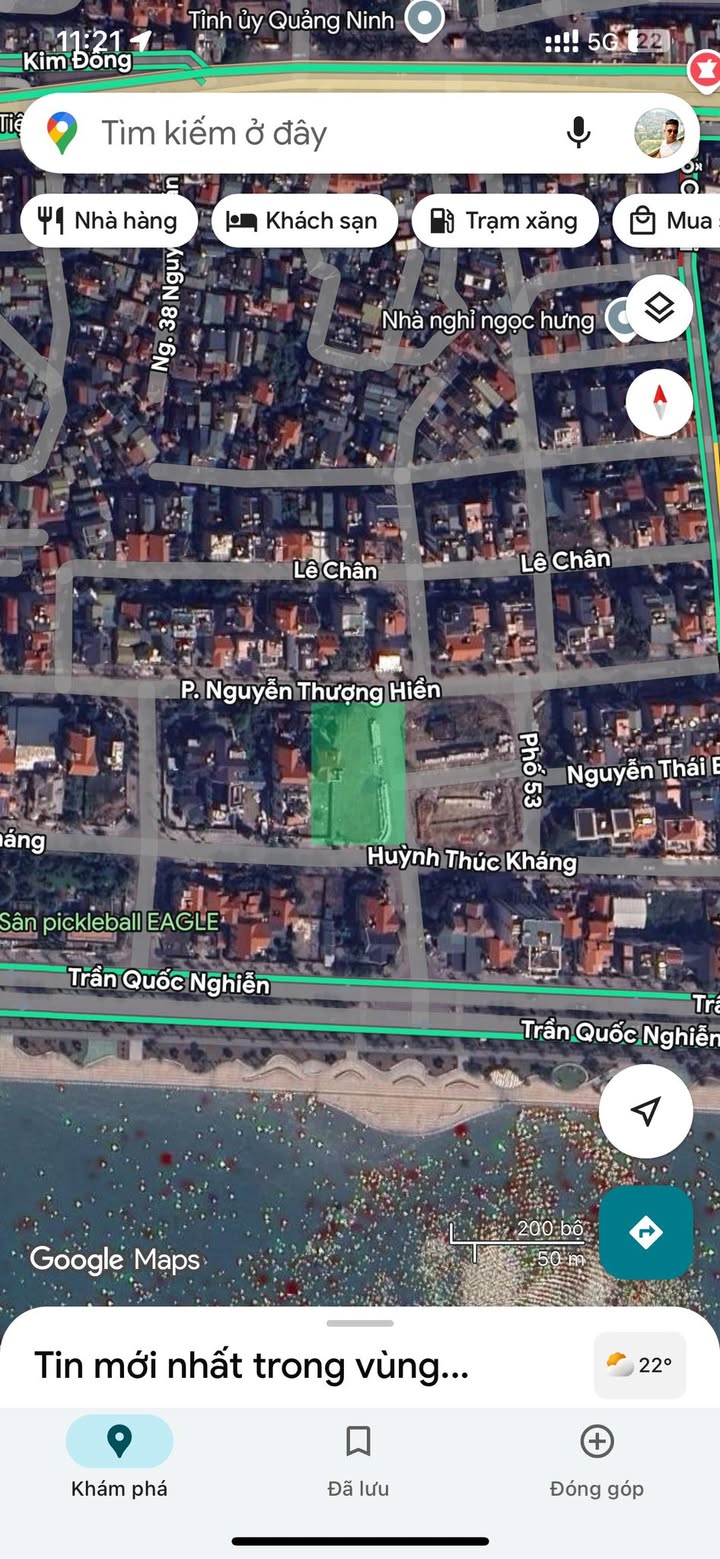
Task: Tap the "Tỉnh ủy Quảng Ninh" map pin
Action: coord(428,20)
